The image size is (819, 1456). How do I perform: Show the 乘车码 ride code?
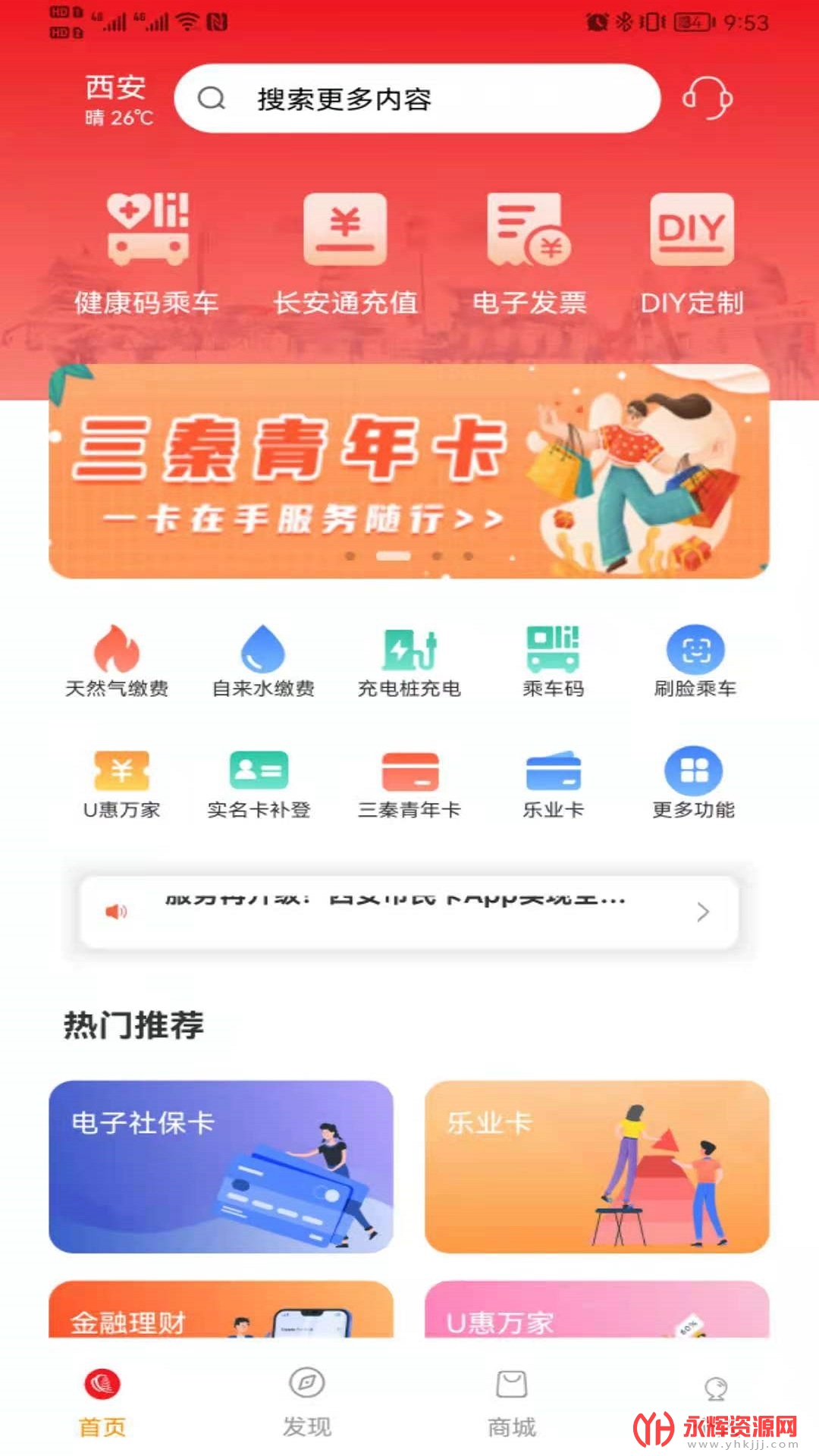pyautogui.click(x=553, y=661)
